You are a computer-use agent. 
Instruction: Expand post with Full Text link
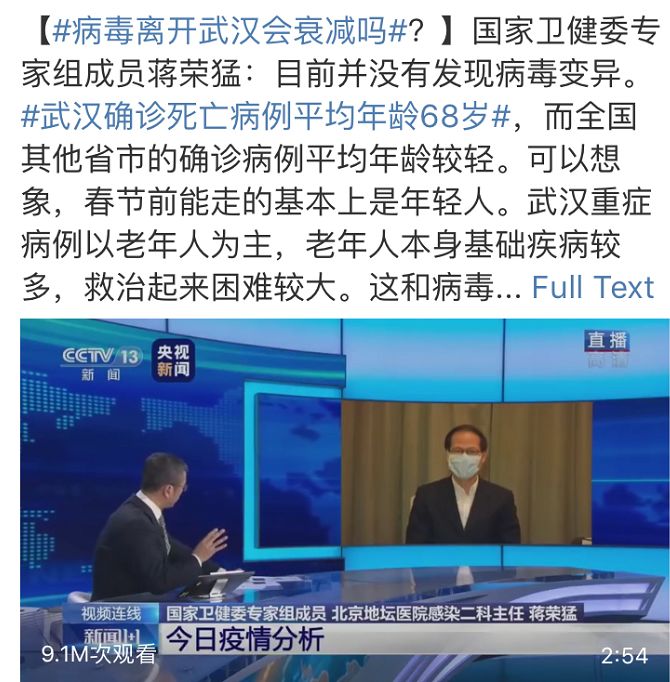[x=592, y=288]
